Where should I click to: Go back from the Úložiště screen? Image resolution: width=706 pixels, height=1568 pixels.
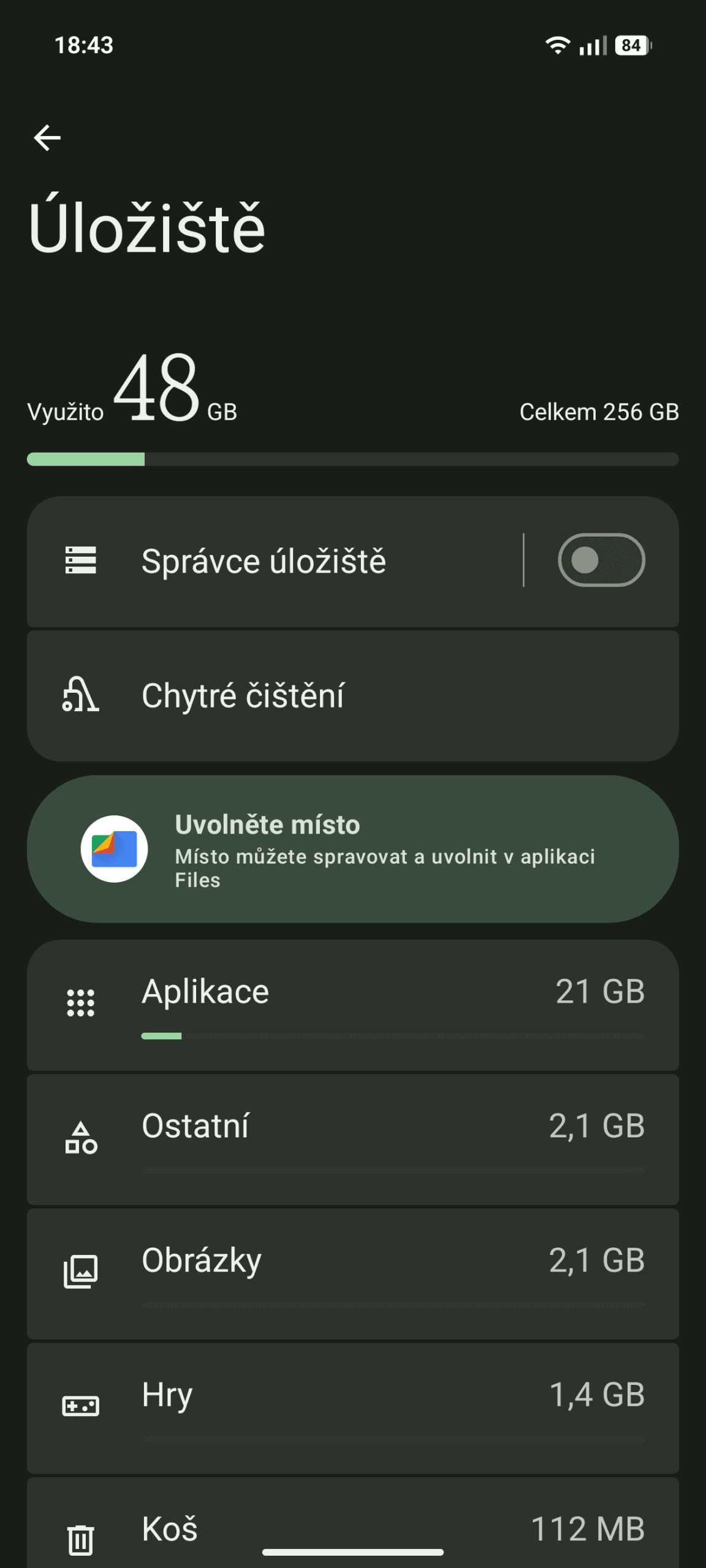pyautogui.click(x=47, y=138)
